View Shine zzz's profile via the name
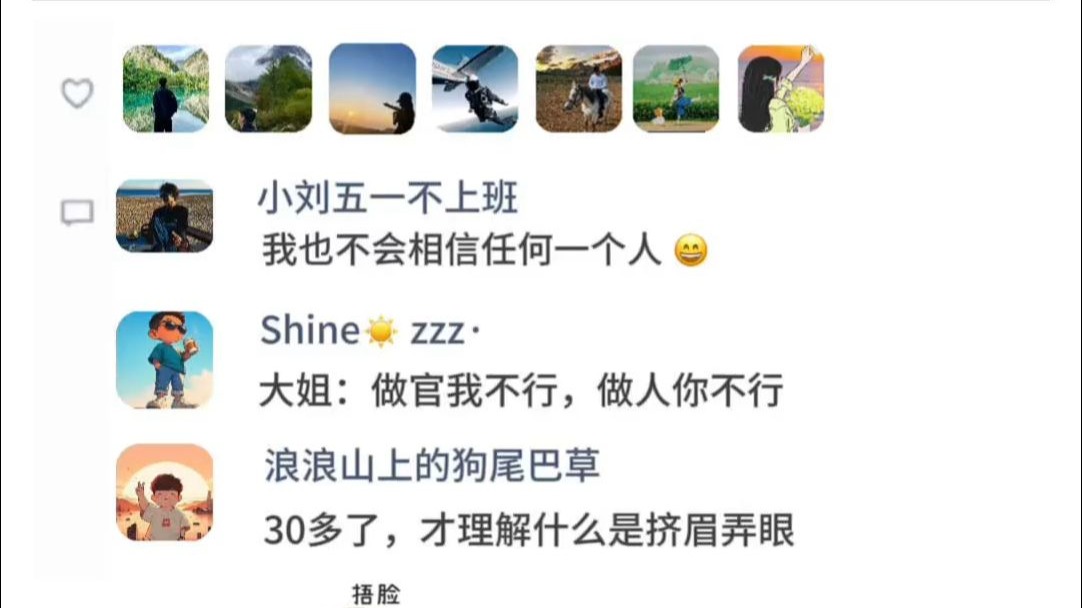The image size is (1082, 608). 361,330
